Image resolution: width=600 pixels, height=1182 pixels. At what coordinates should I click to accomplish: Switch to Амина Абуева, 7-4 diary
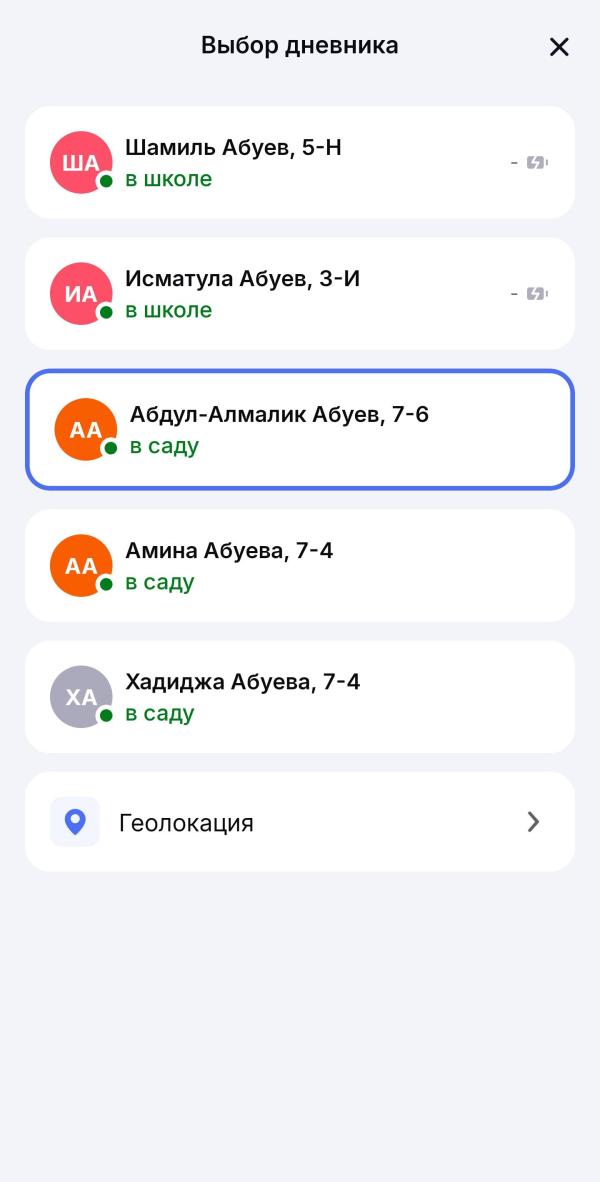pos(300,565)
